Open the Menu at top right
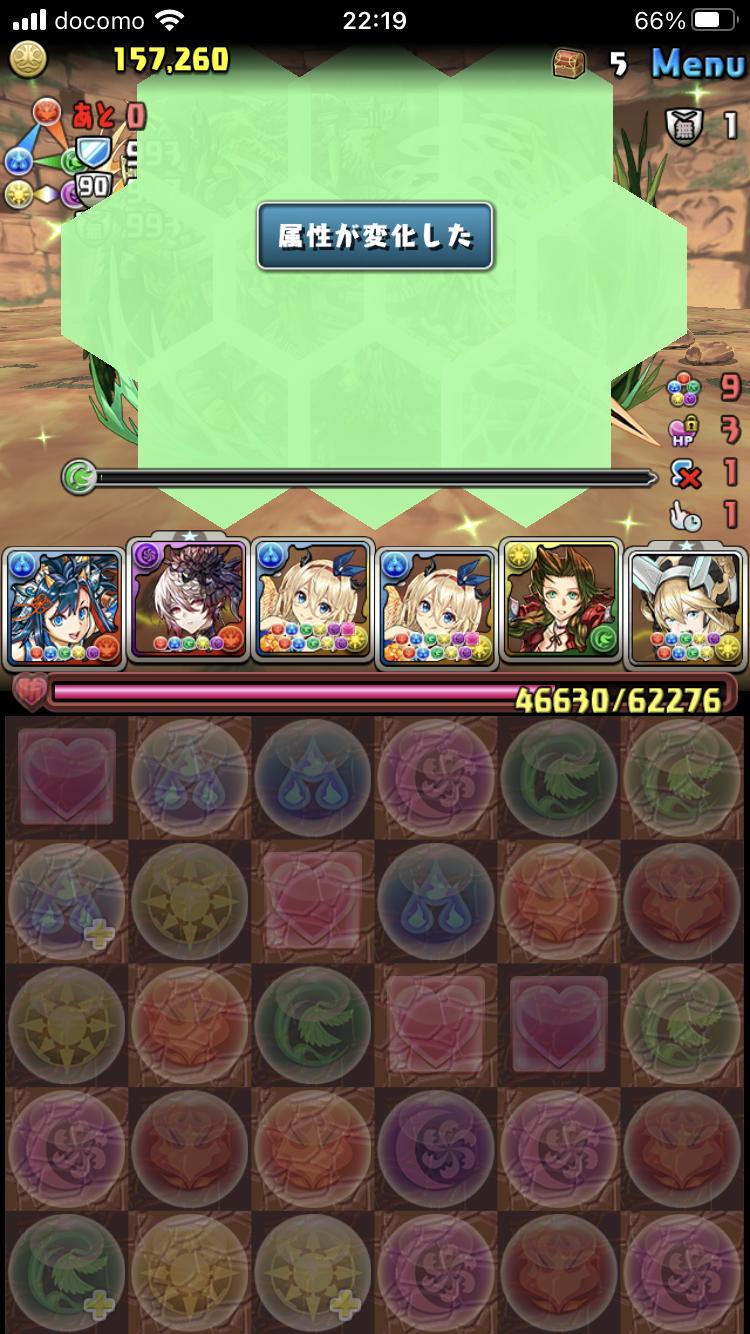 pos(697,63)
